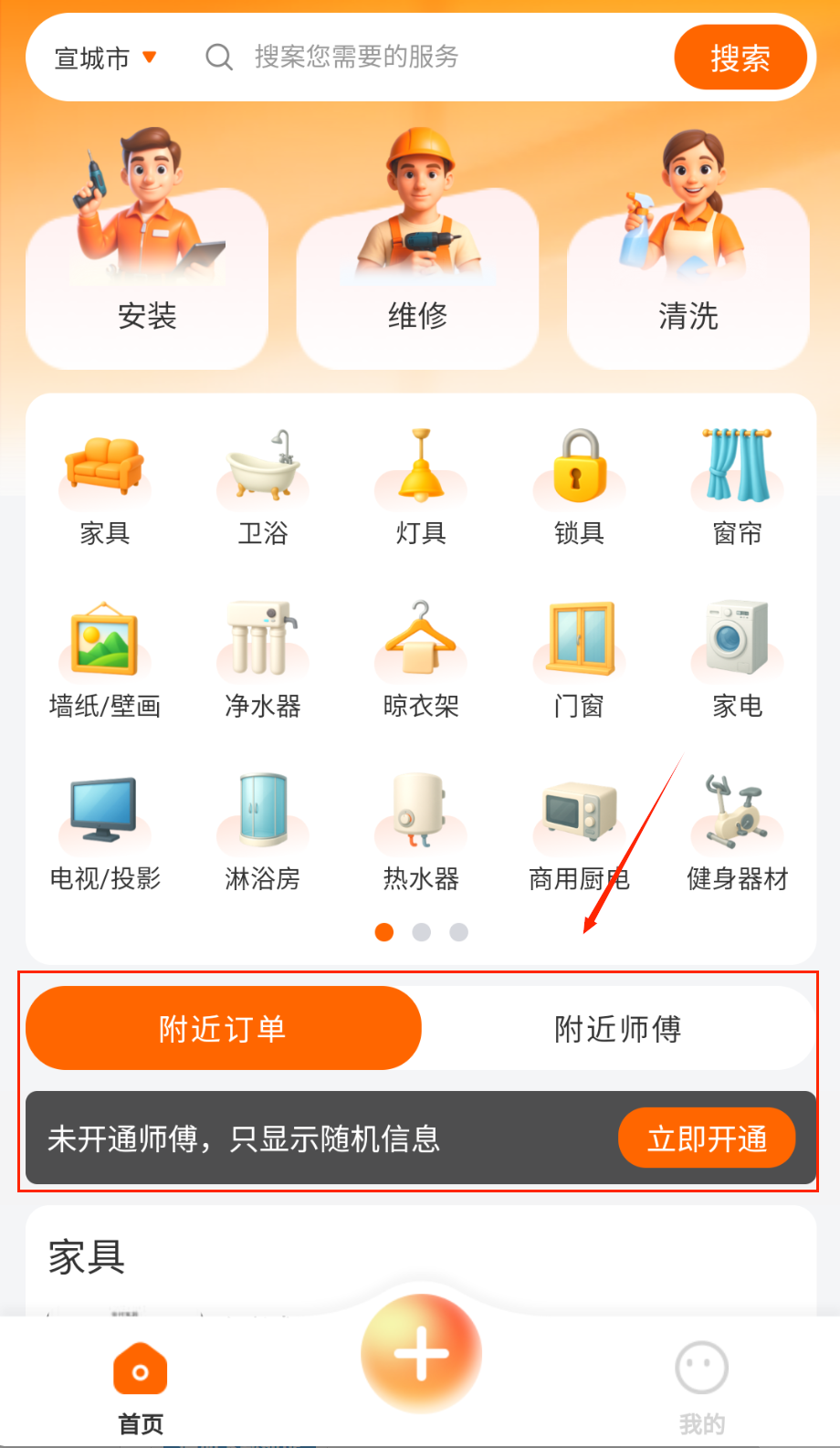840x1448 pixels.
Task: Tap the orange 搜索 button
Action: tap(740, 58)
